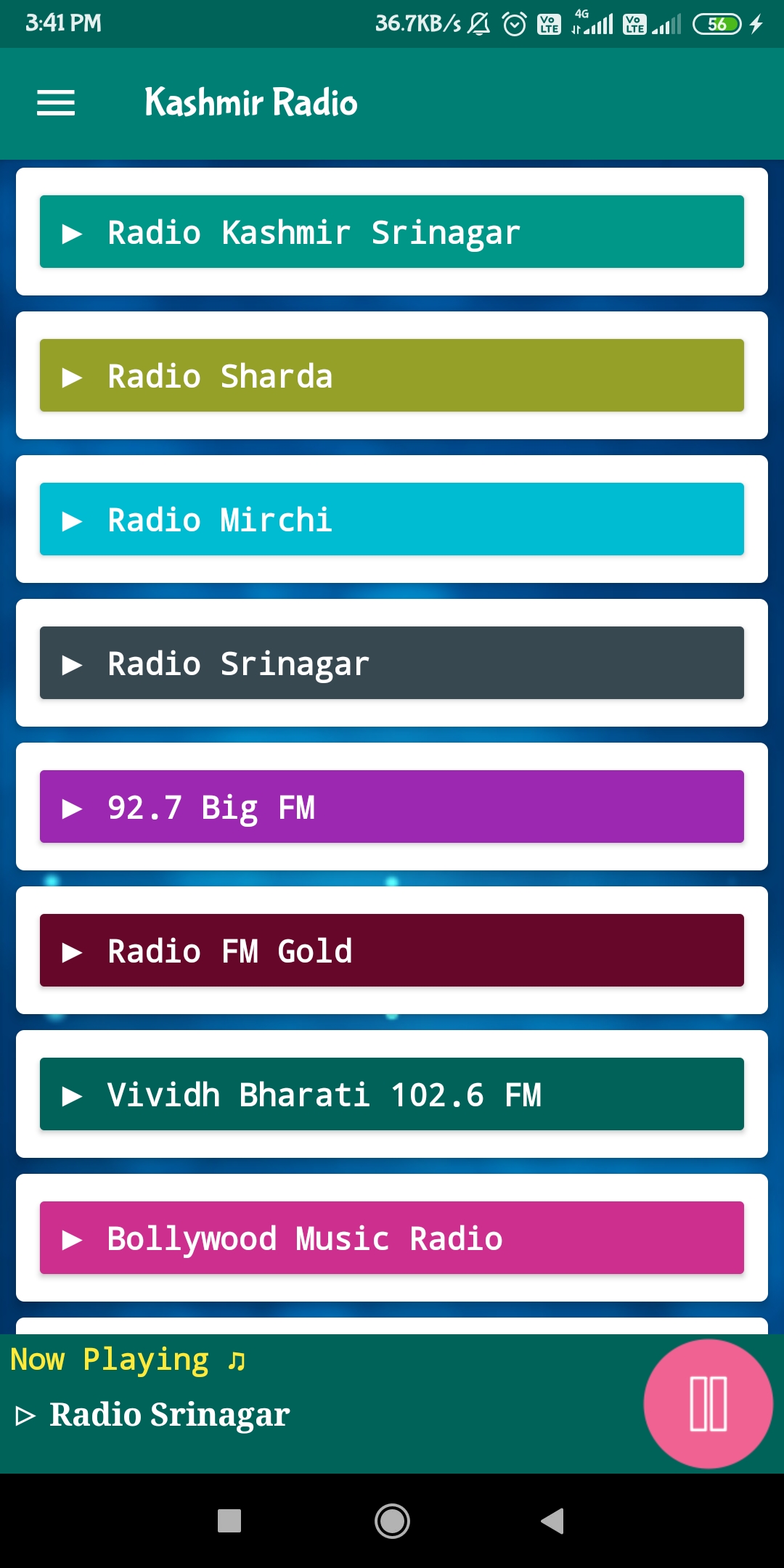The width and height of the screenshot is (784, 1568).
Task: Tap the system home button
Action: coord(392,1521)
